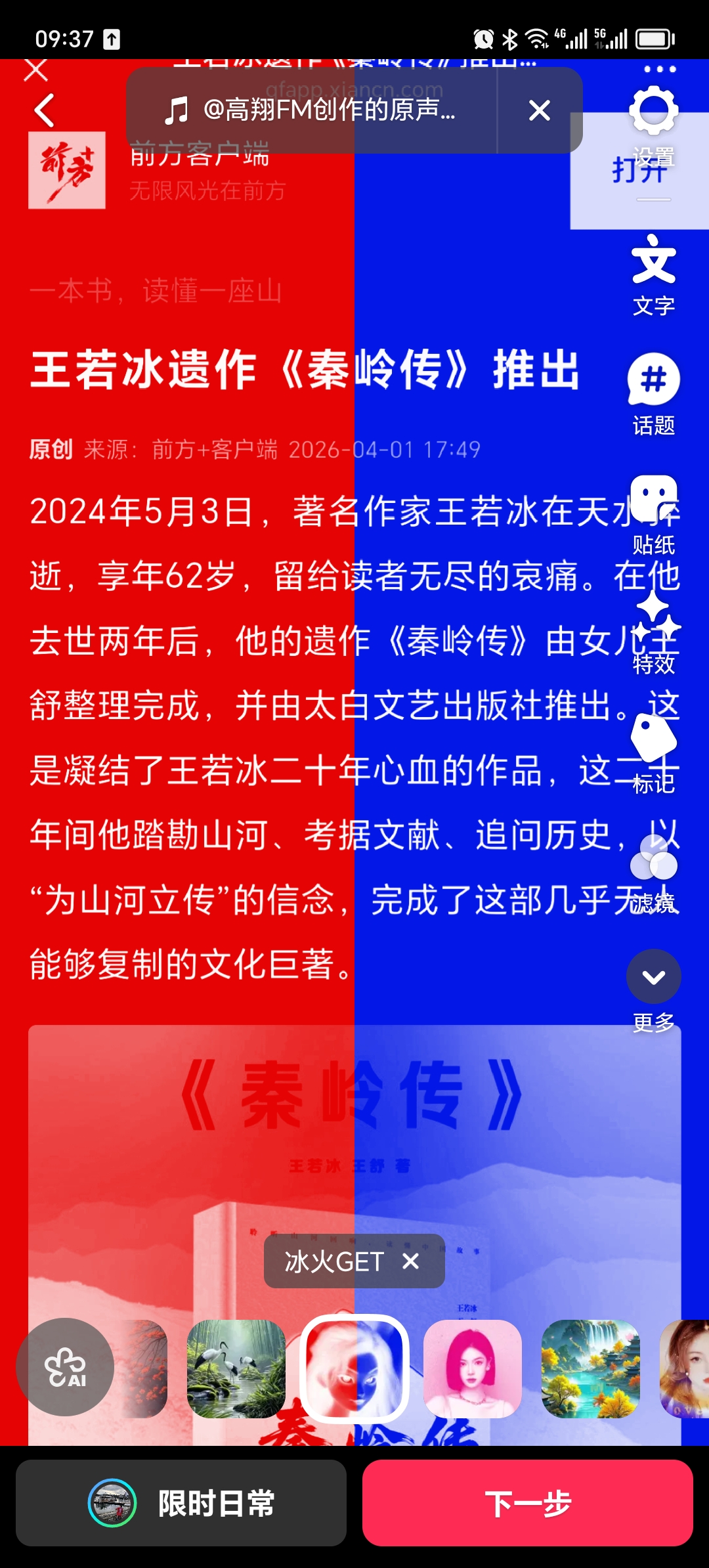Continue with 下一步

pos(528,1503)
